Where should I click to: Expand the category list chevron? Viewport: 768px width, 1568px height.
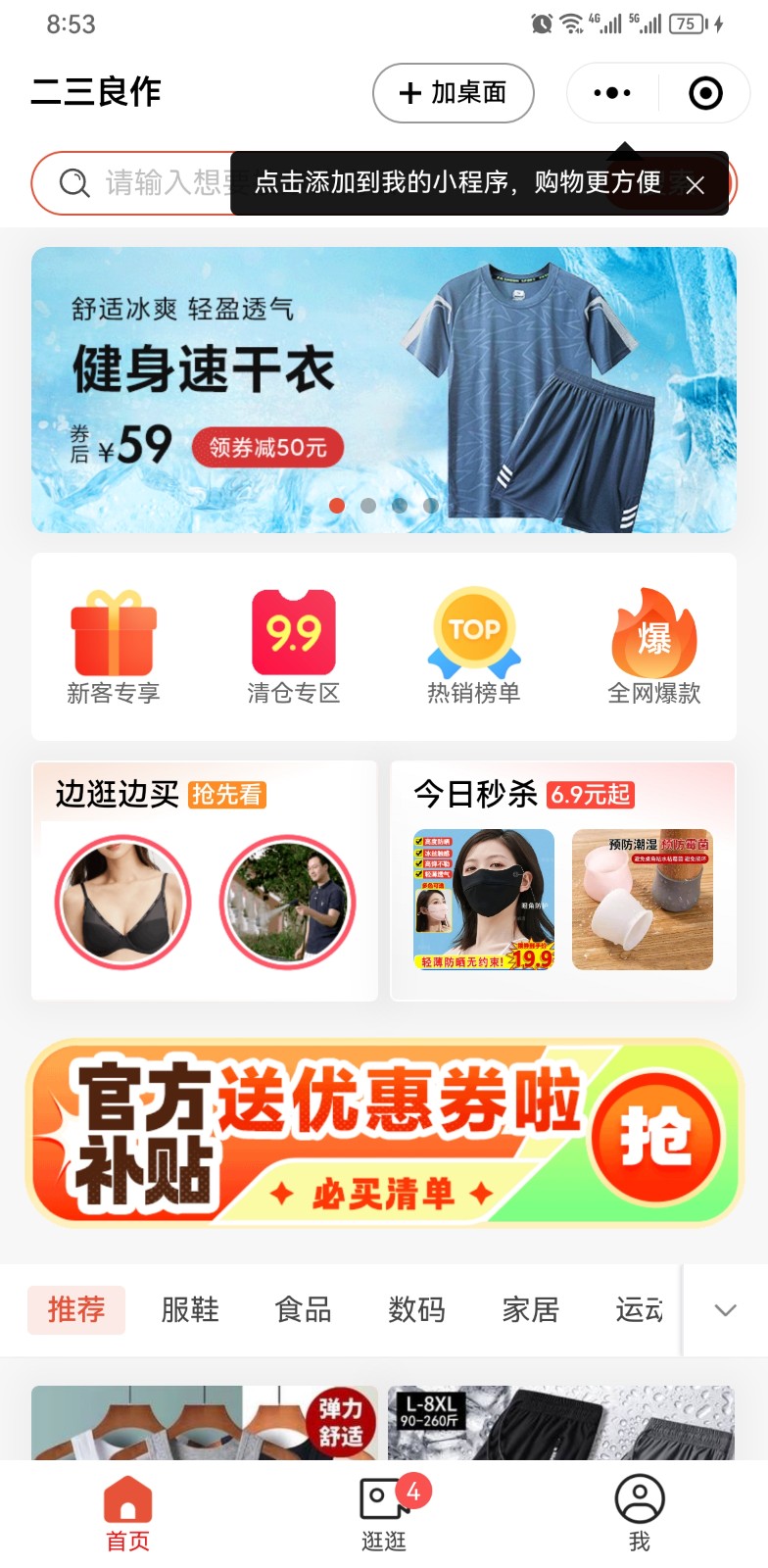[x=725, y=1310]
